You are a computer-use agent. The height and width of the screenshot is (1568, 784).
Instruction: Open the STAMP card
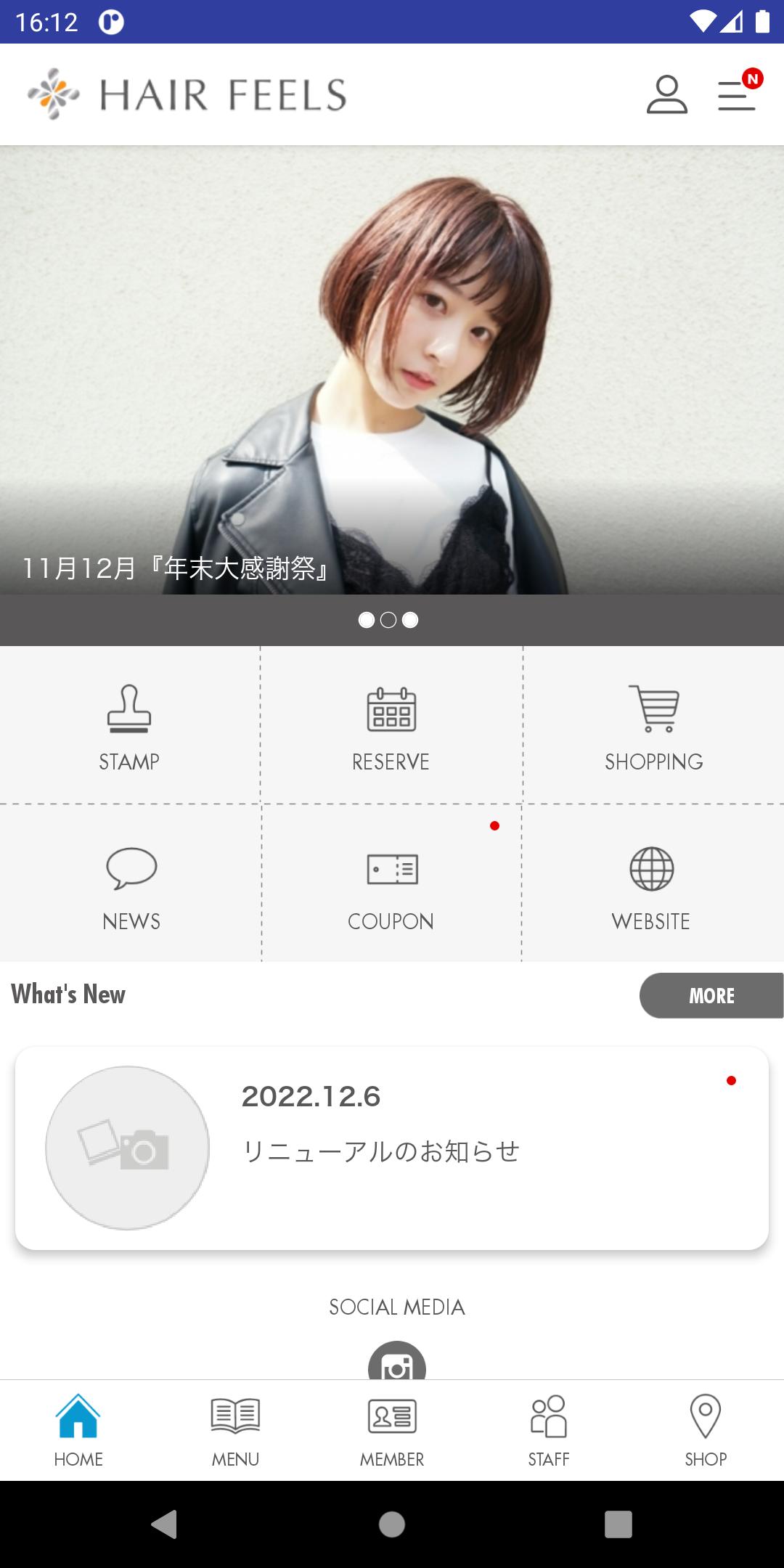(130, 726)
